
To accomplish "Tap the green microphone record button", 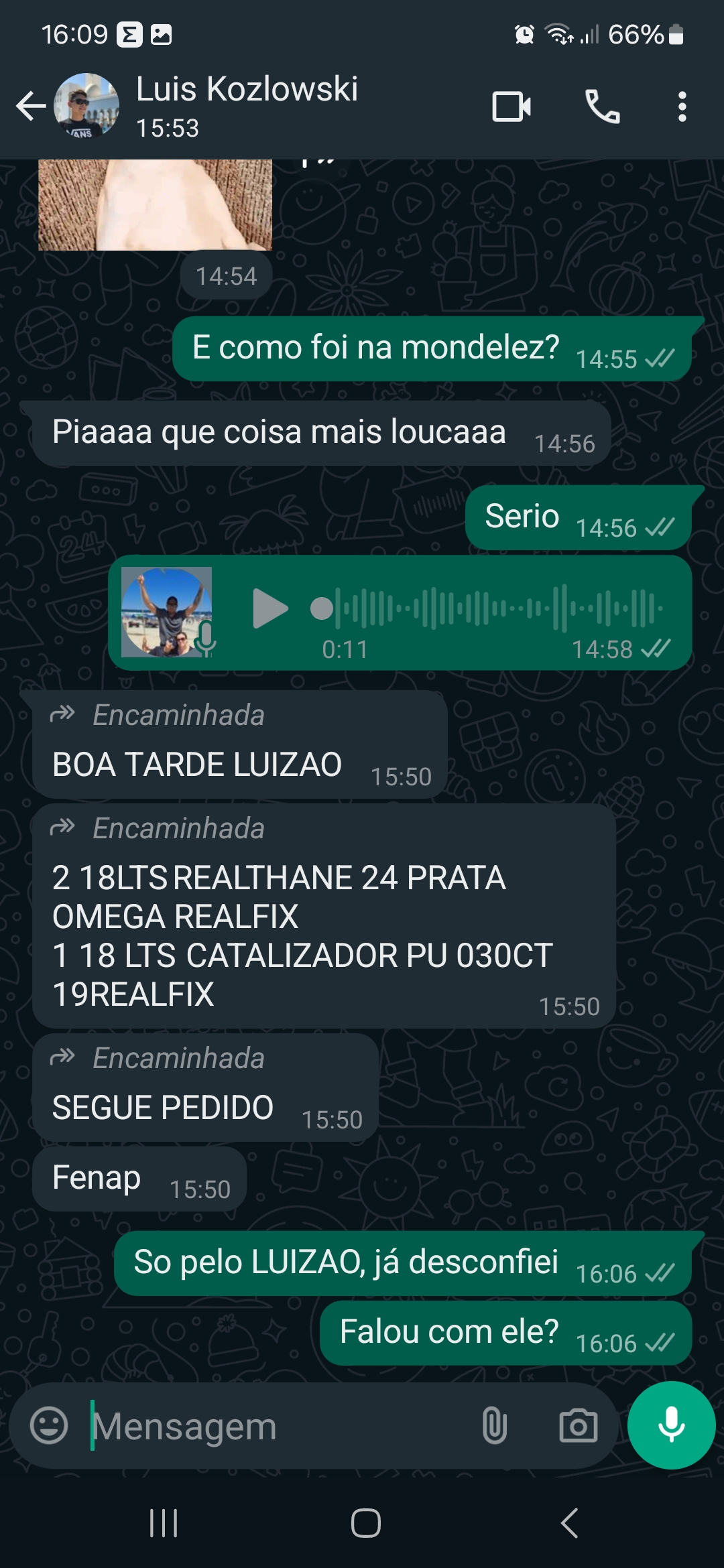I will [x=671, y=1425].
